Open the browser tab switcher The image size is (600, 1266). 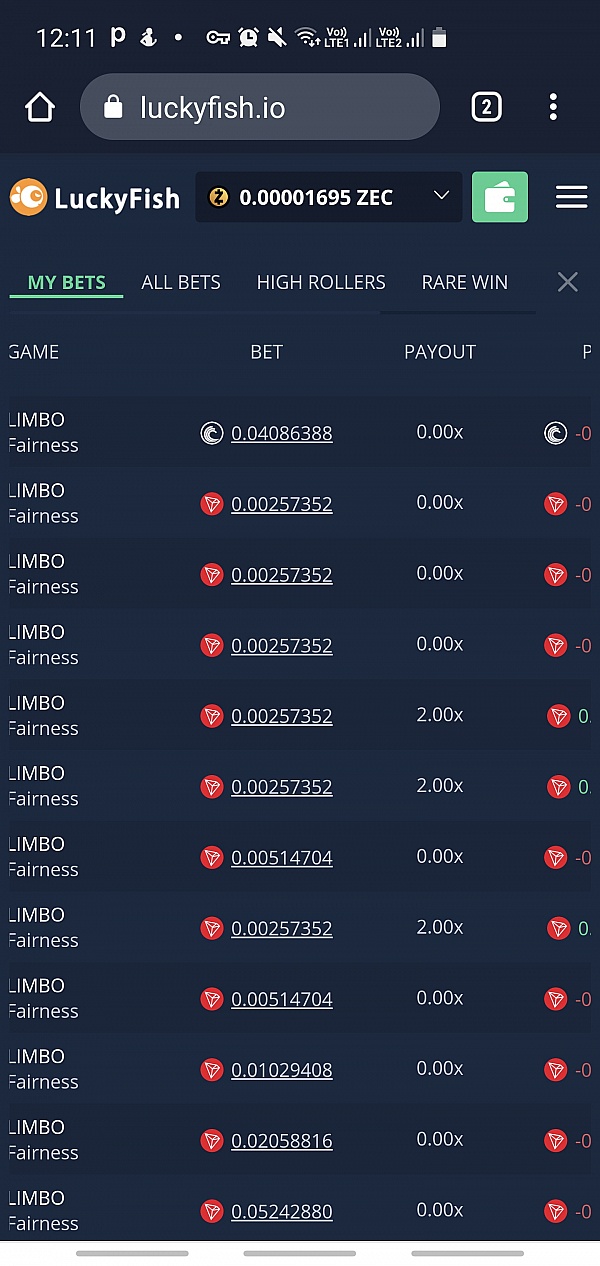pyautogui.click(x=486, y=107)
